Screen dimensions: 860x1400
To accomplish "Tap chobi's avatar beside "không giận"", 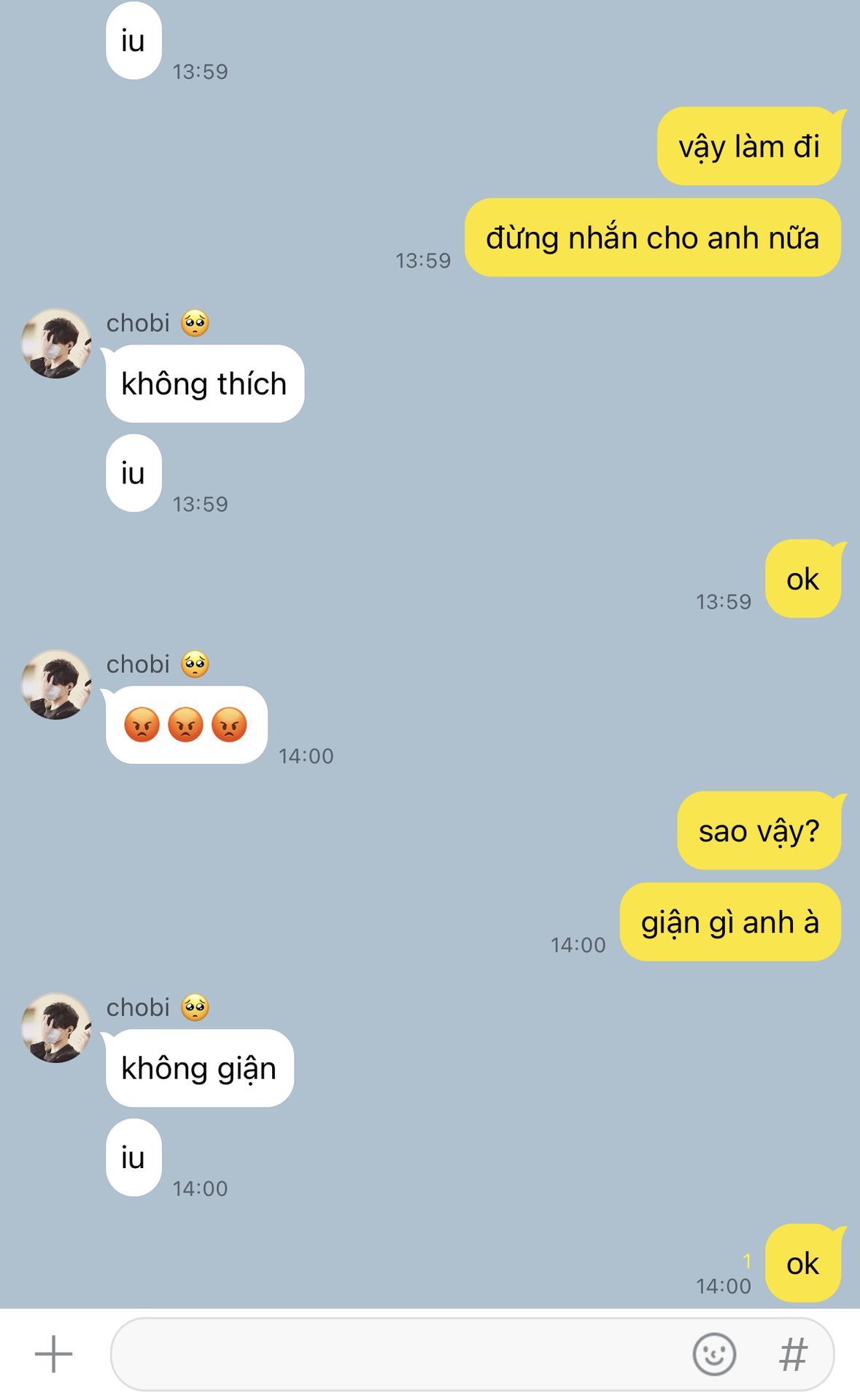I will click(56, 1027).
